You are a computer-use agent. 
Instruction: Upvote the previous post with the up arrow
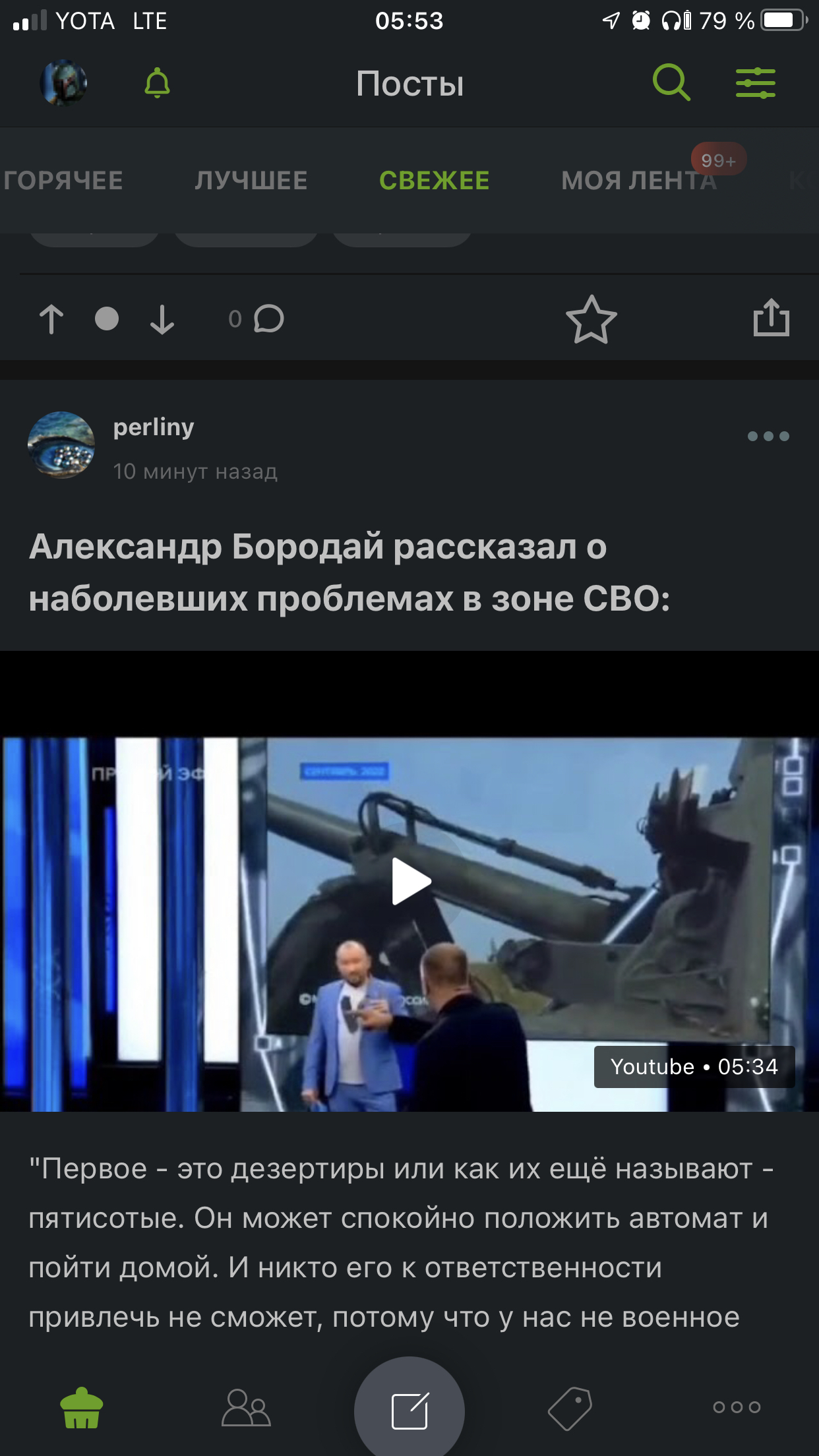pyautogui.click(x=51, y=319)
